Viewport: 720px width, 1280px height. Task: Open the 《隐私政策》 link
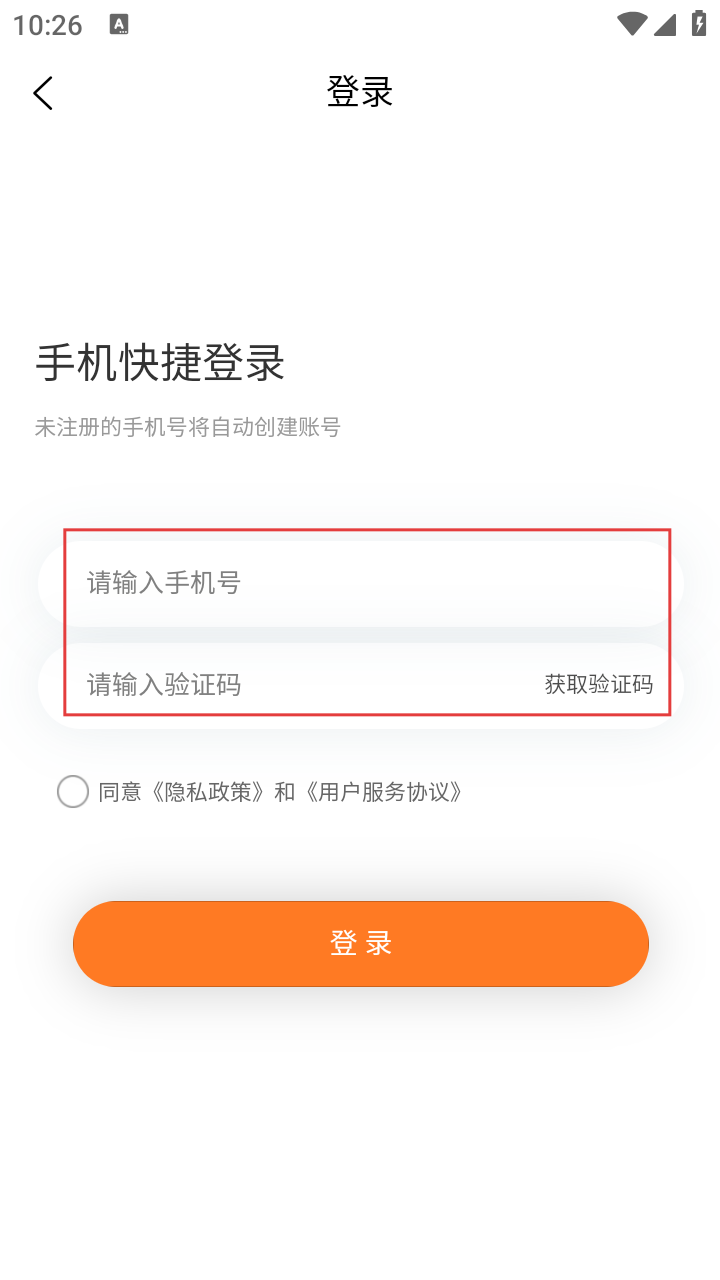point(207,793)
